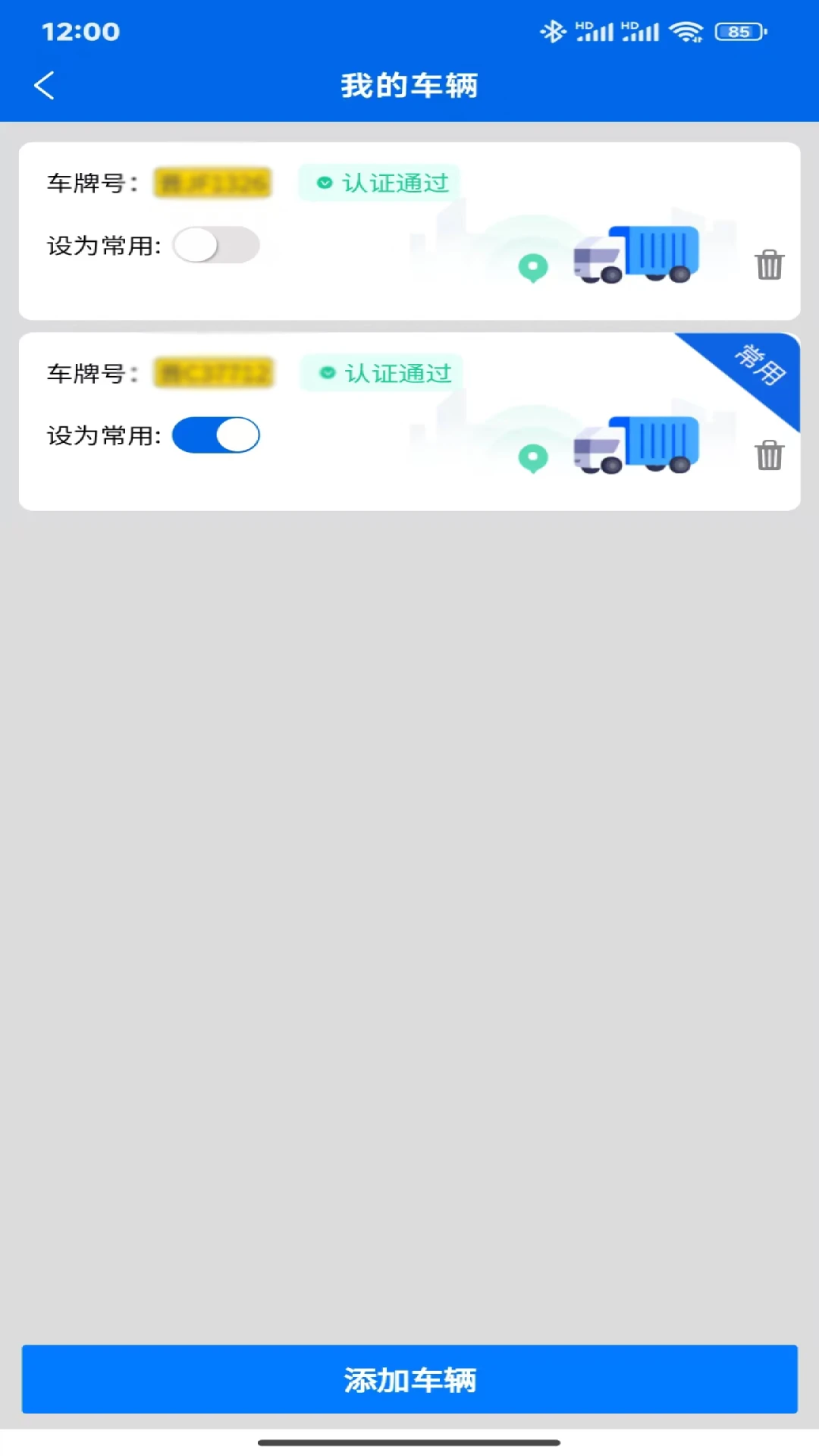Tap the truck illustration on the second card
819x1456 pixels.
[x=635, y=444]
